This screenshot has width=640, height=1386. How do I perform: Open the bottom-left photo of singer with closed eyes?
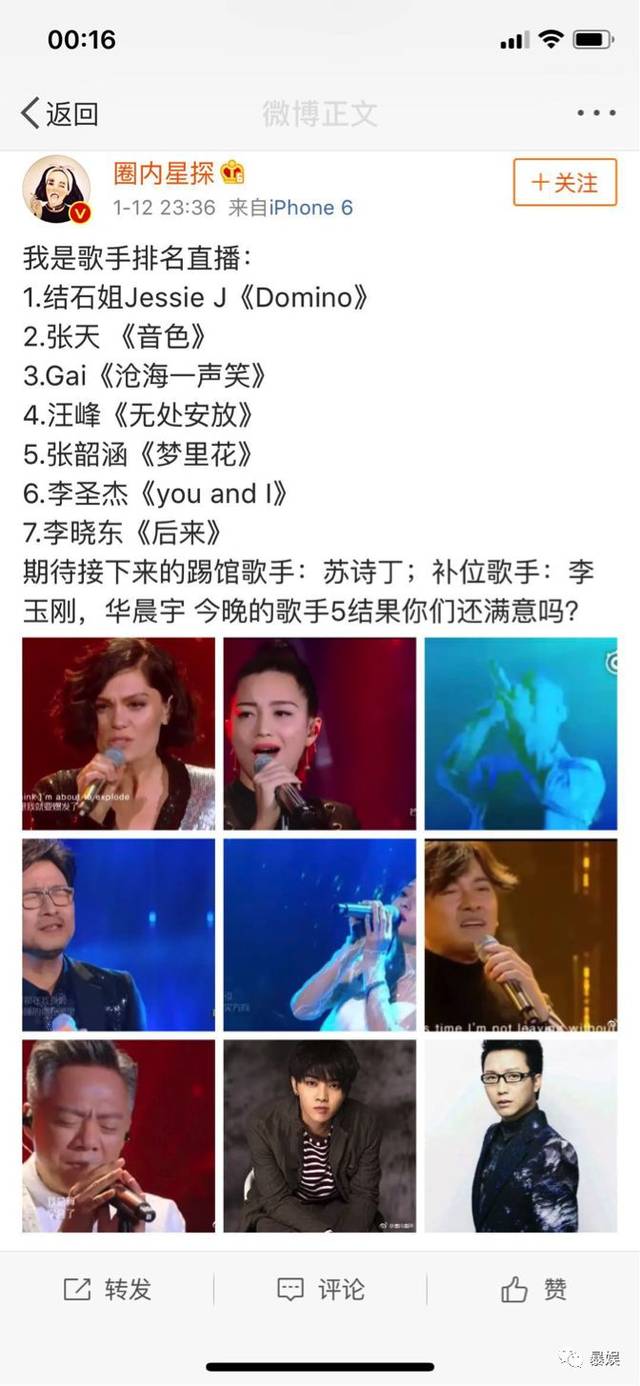tap(119, 1136)
